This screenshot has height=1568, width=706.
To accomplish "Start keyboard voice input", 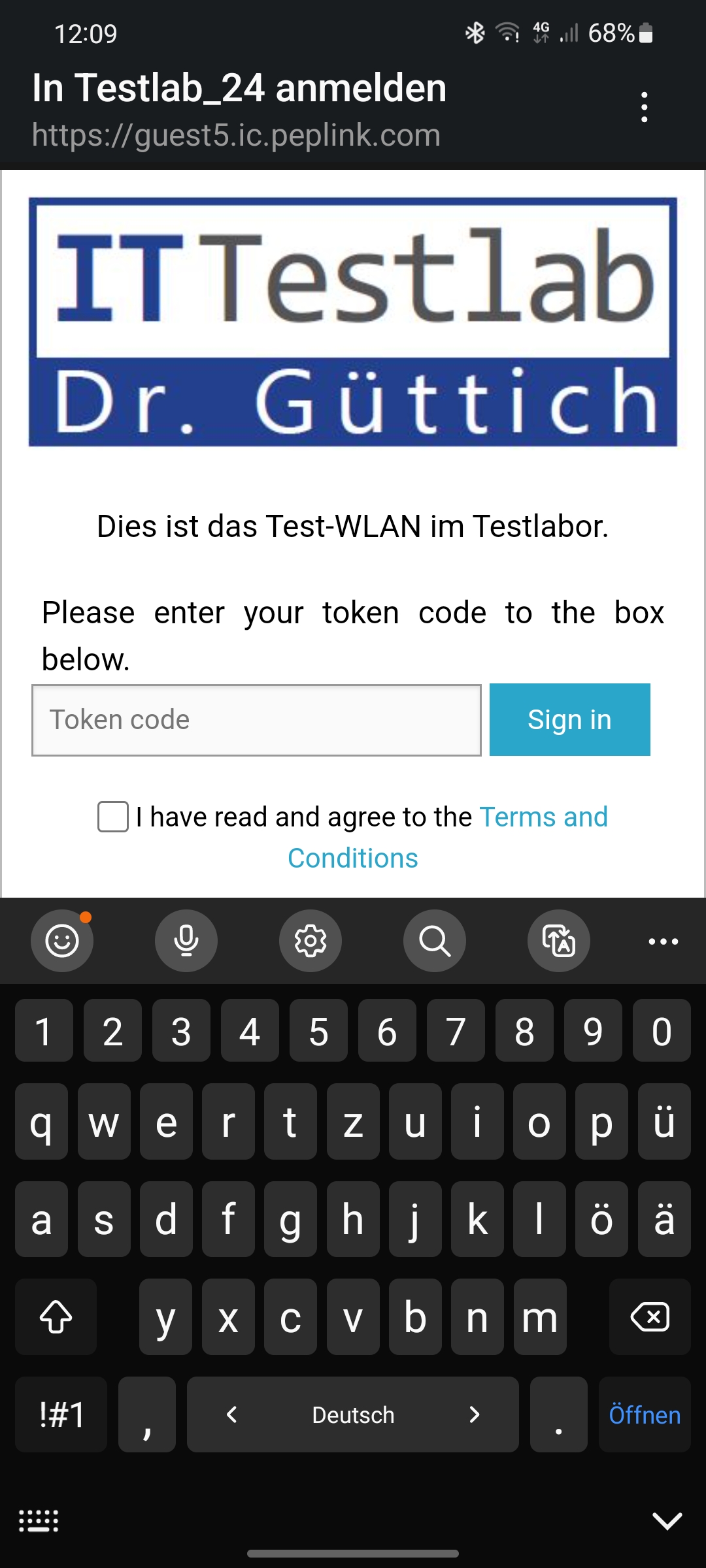I will 186,941.
